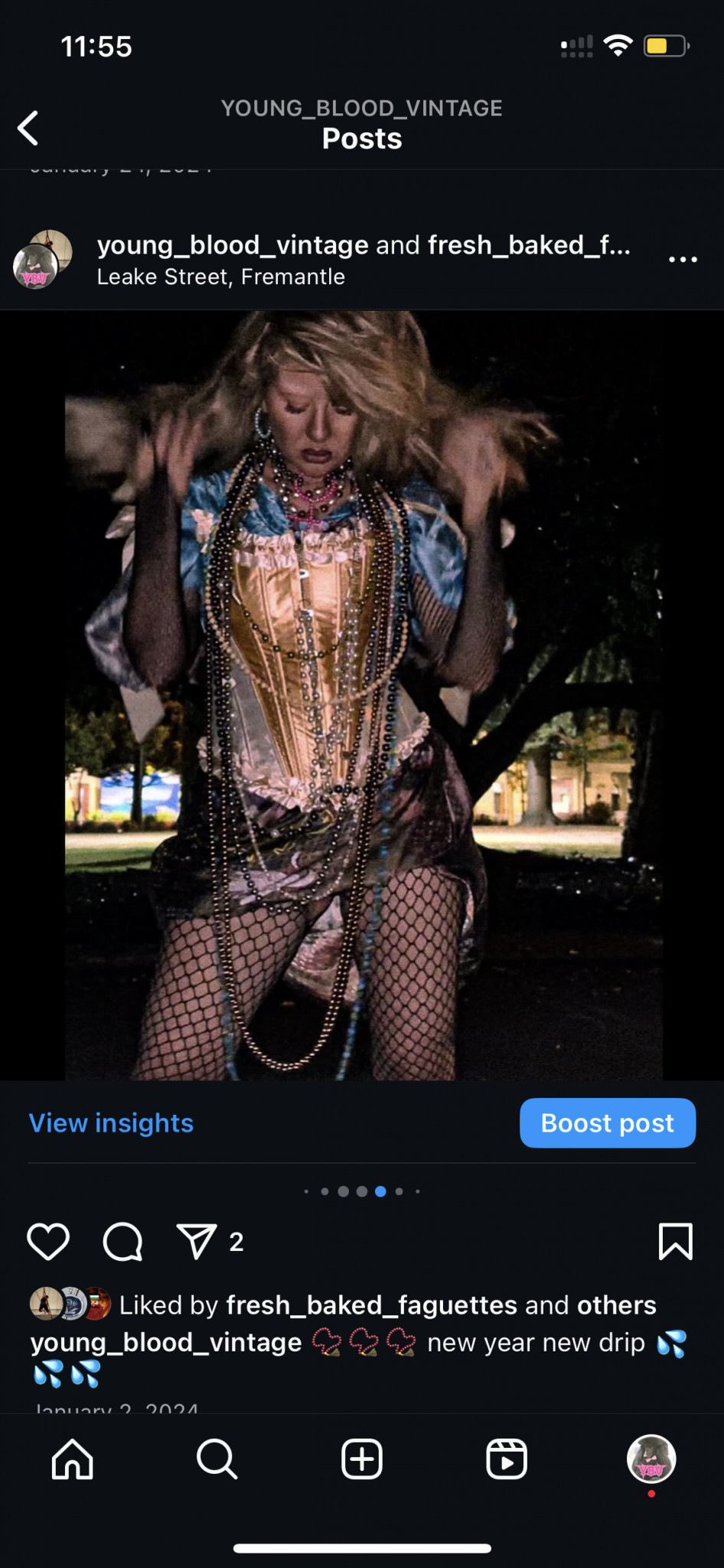Tap the post photo of the carousel
Viewport: 724px width, 1568px height.
(x=362, y=695)
